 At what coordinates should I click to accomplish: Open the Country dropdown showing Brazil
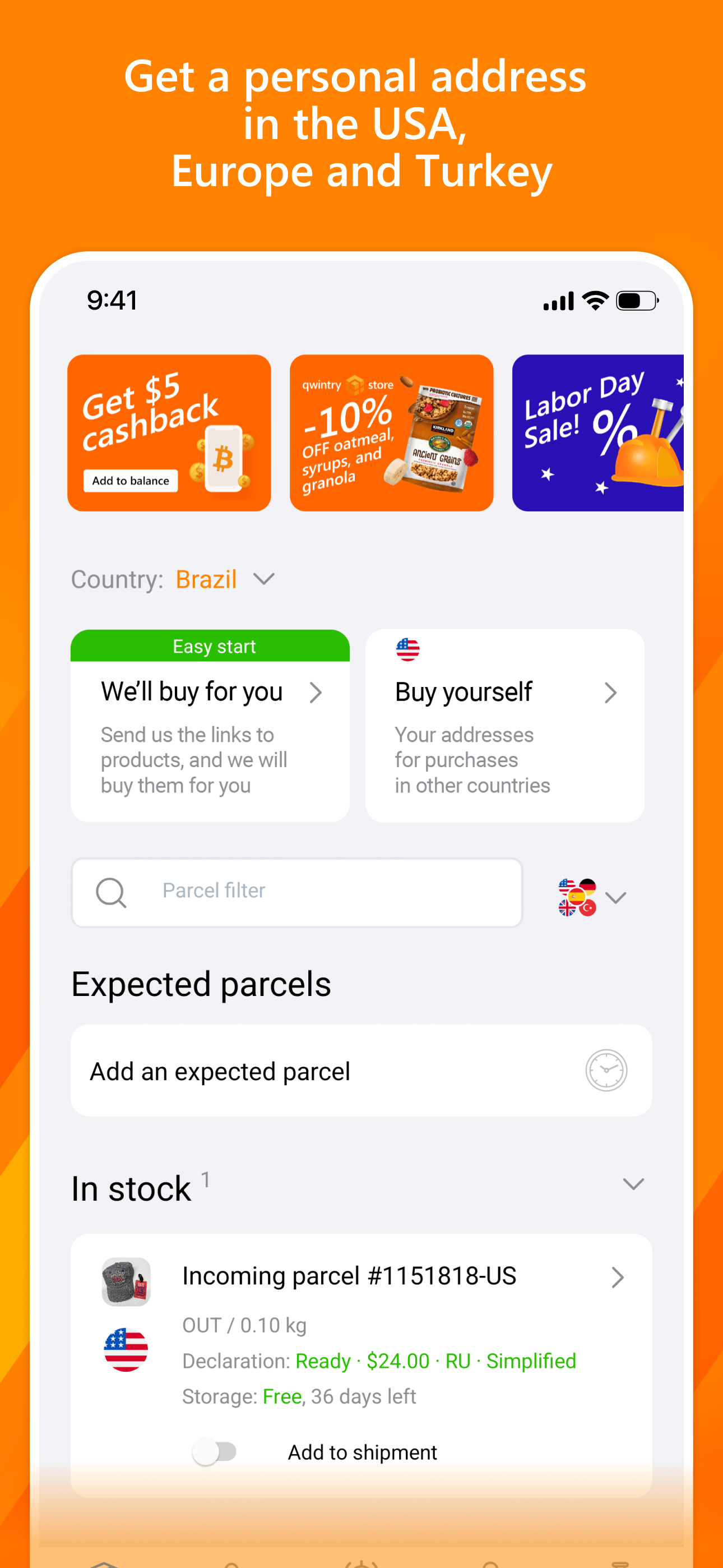pos(226,579)
